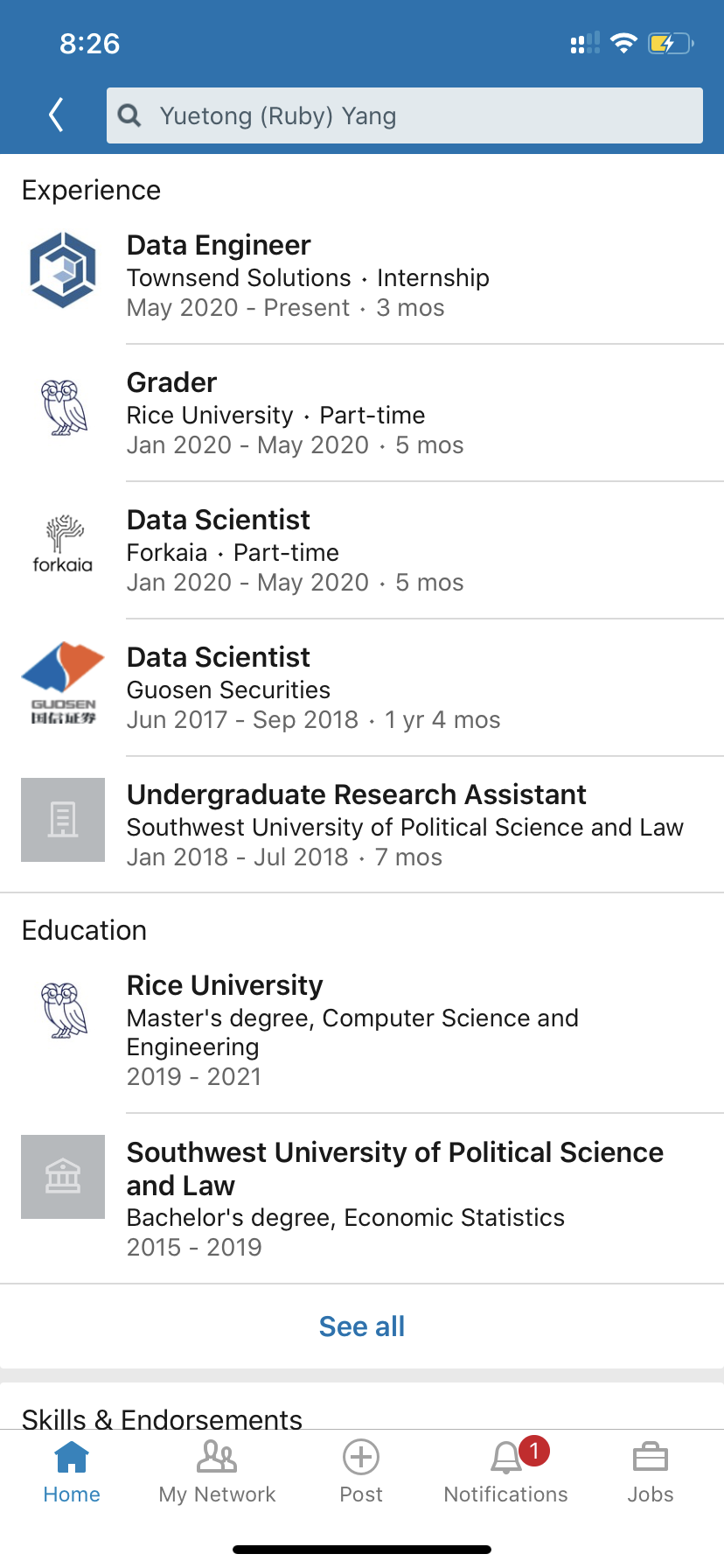Go to the My Network tab
Screen dimensions: 724x1568
(217, 1472)
